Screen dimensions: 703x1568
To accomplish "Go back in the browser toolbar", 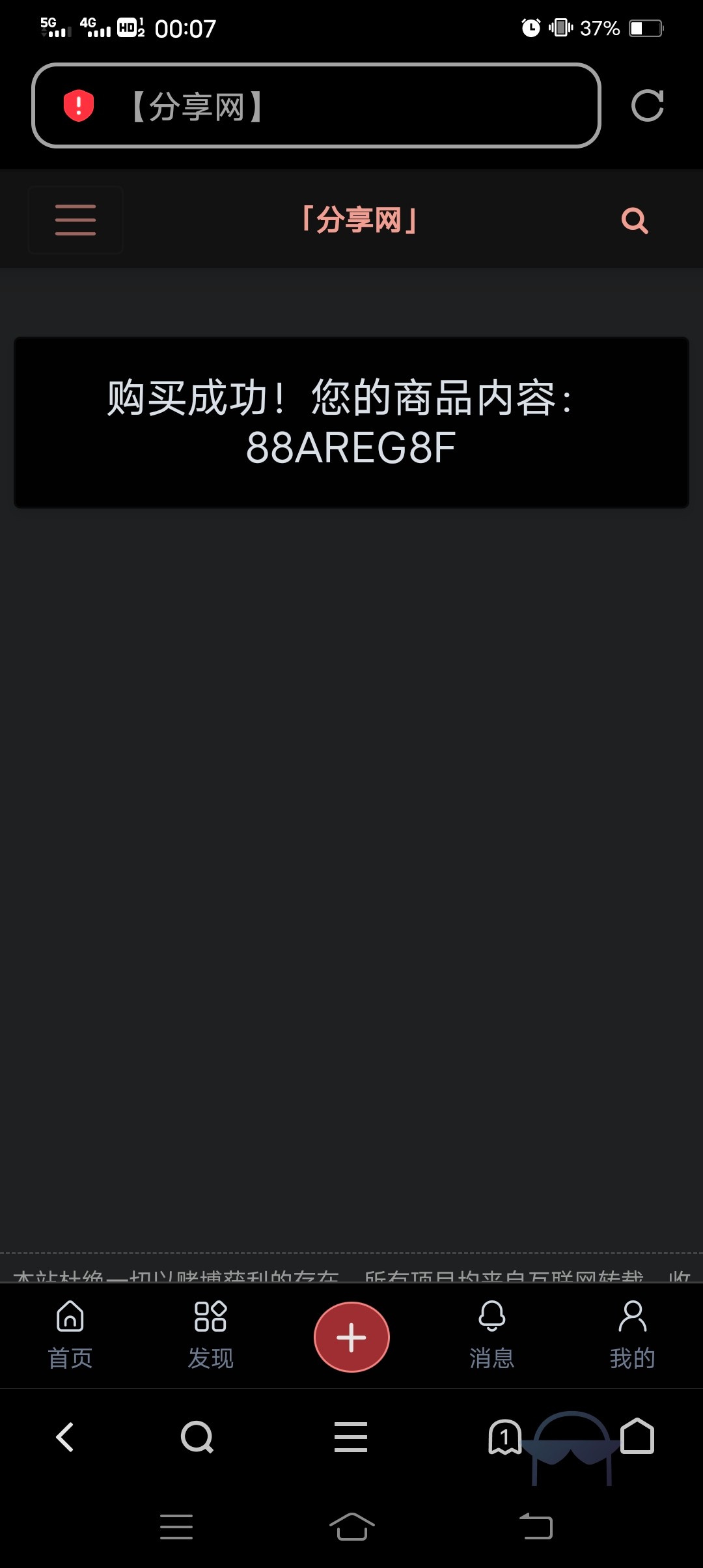I will pyautogui.click(x=65, y=1437).
